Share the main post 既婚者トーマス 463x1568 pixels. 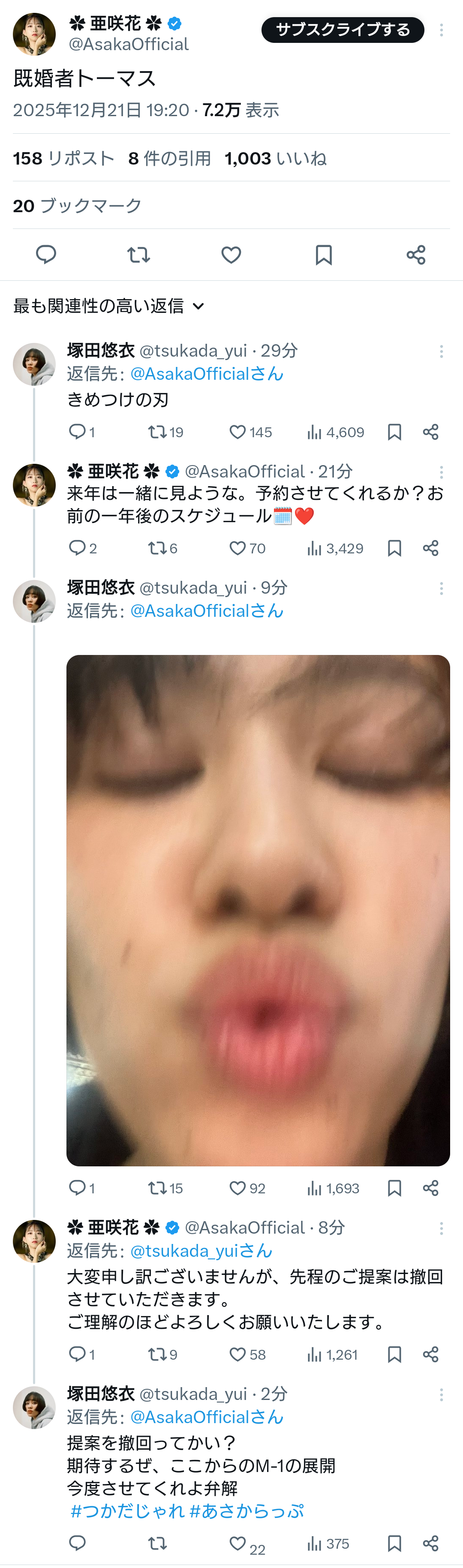pos(416,255)
